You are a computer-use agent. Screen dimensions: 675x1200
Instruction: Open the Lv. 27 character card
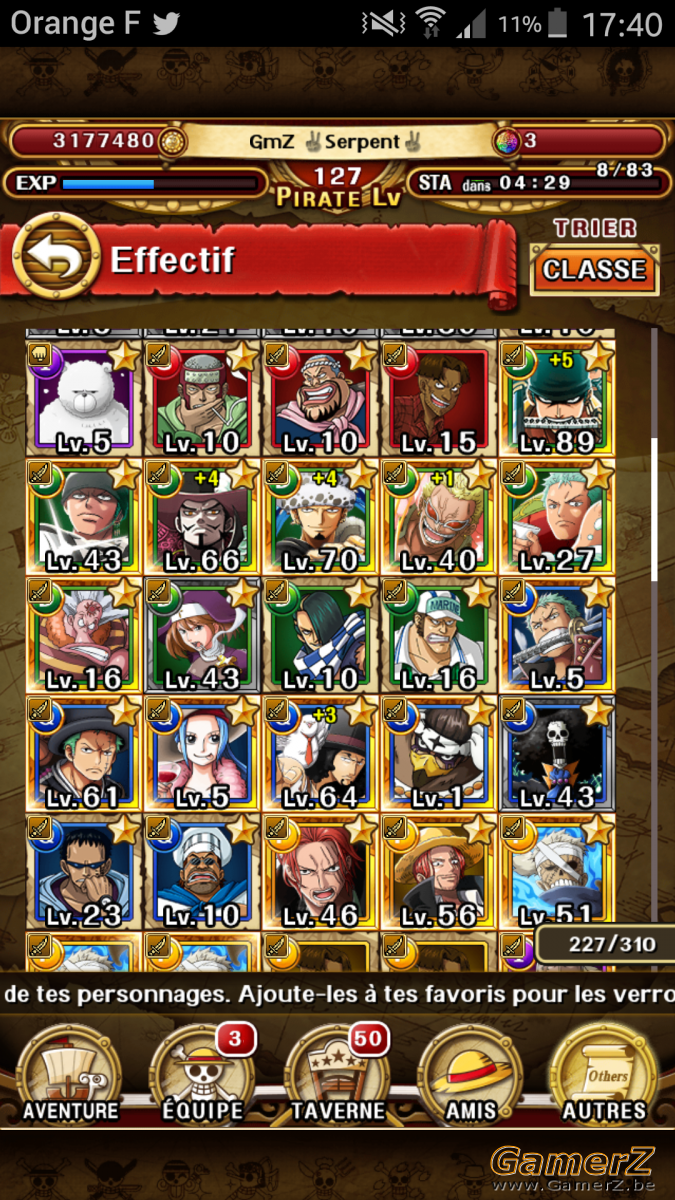click(557, 516)
